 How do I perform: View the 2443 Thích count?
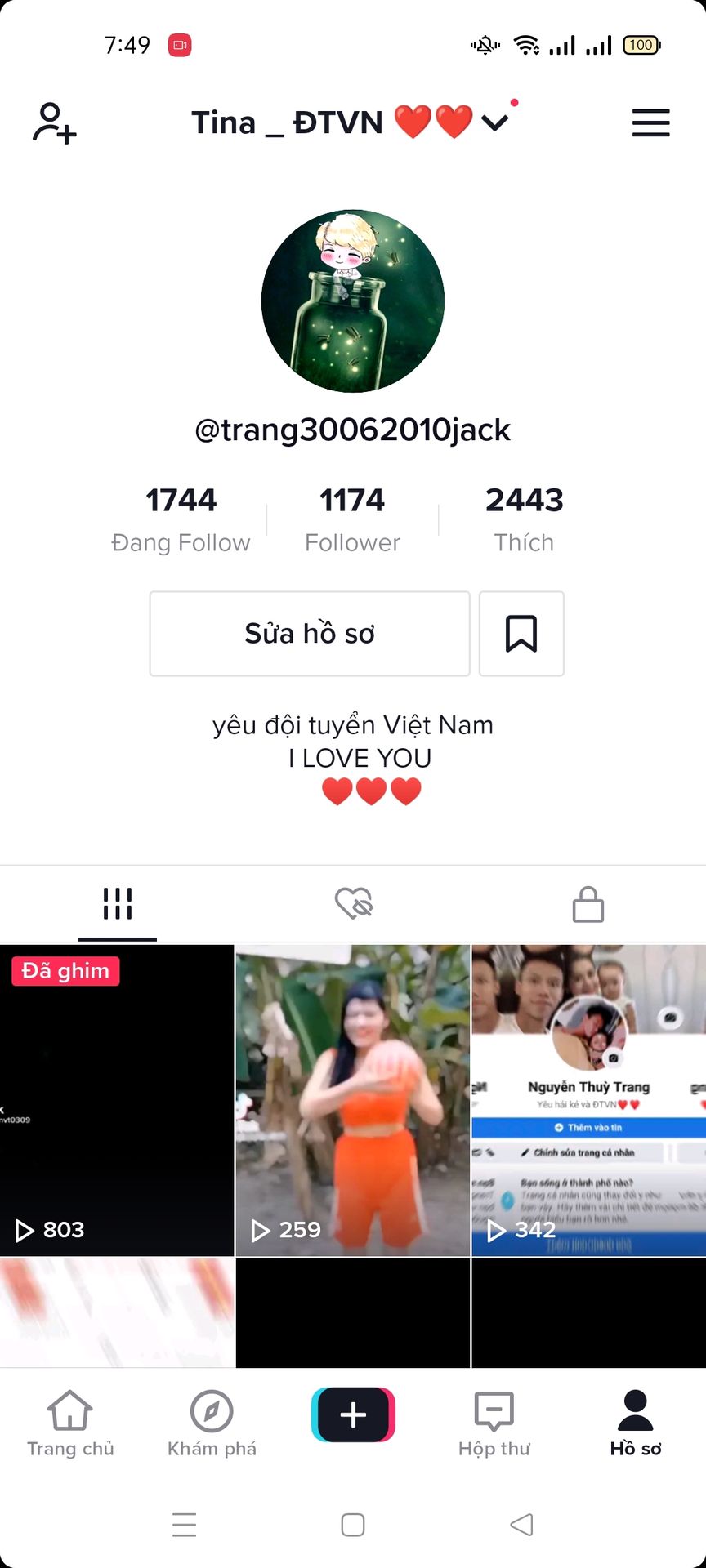(x=524, y=519)
